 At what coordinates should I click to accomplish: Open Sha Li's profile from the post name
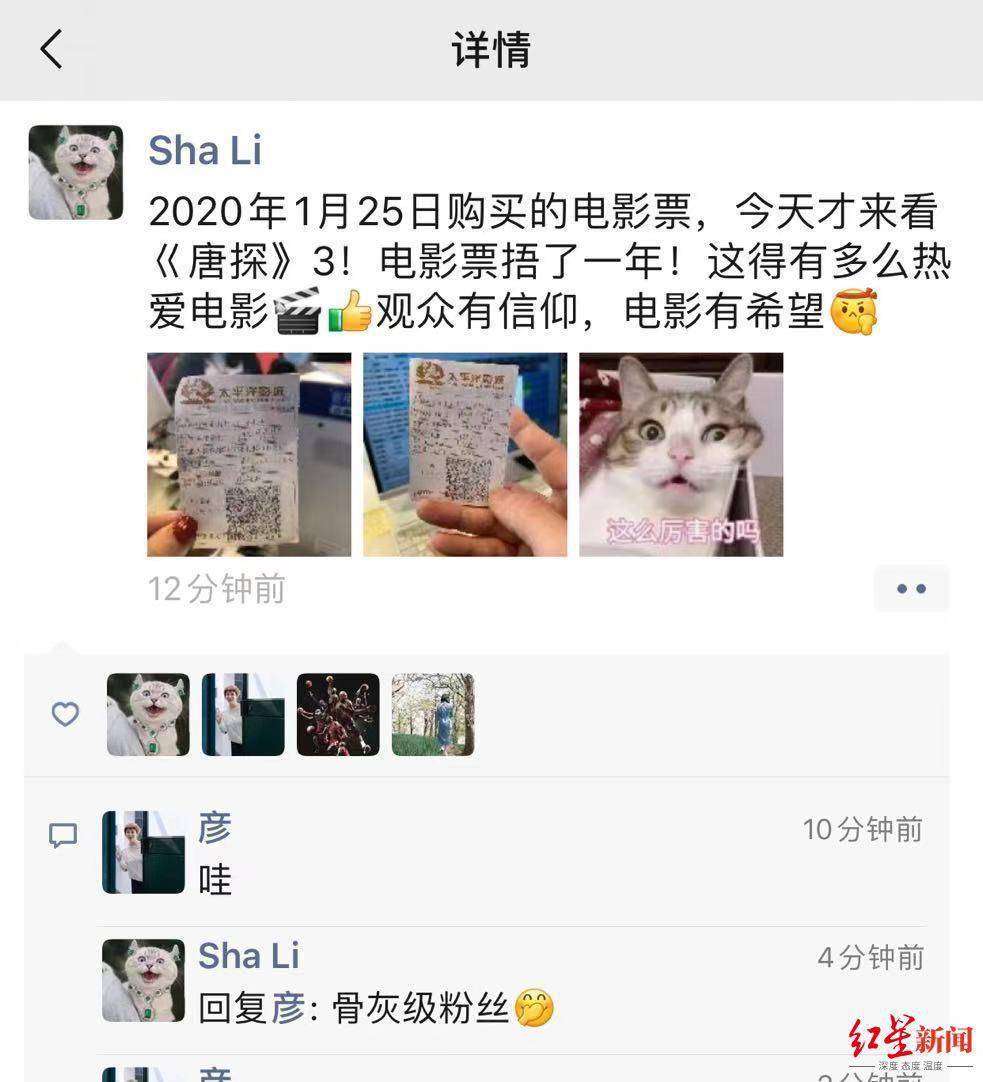coord(205,151)
